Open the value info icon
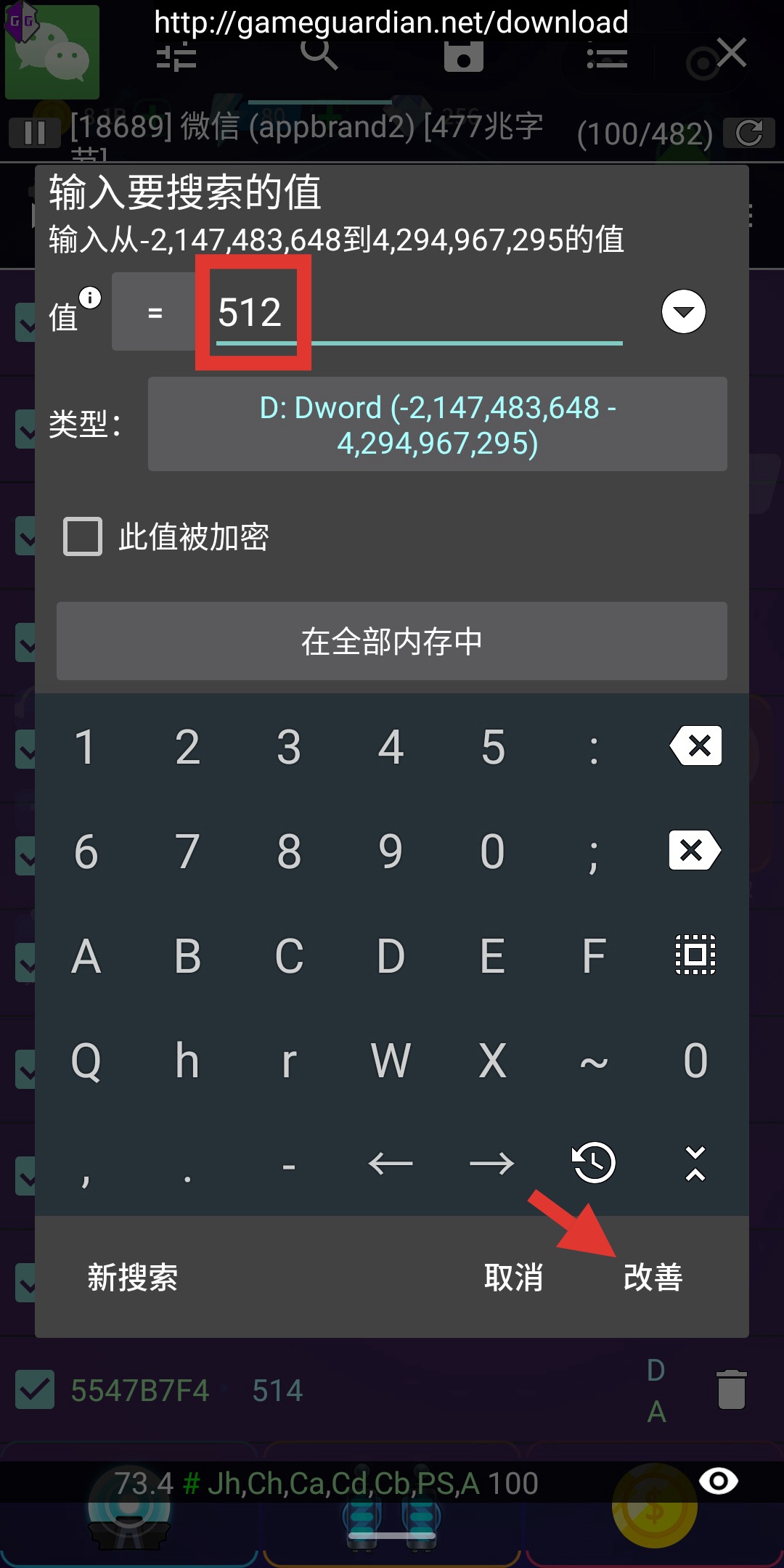The image size is (784, 1568). pos(90,298)
